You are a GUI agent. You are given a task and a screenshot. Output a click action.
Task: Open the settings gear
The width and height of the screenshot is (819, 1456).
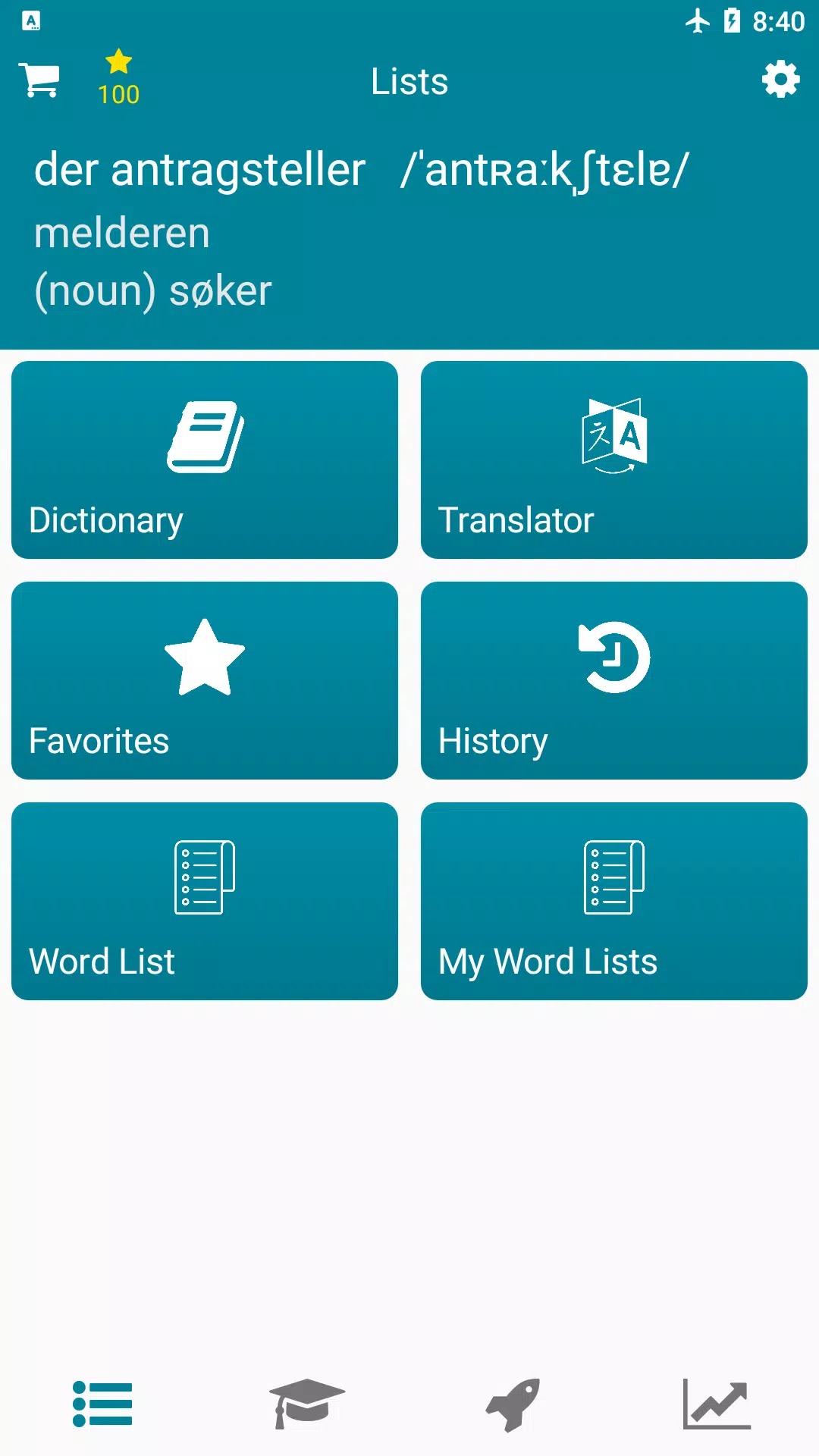(780, 80)
